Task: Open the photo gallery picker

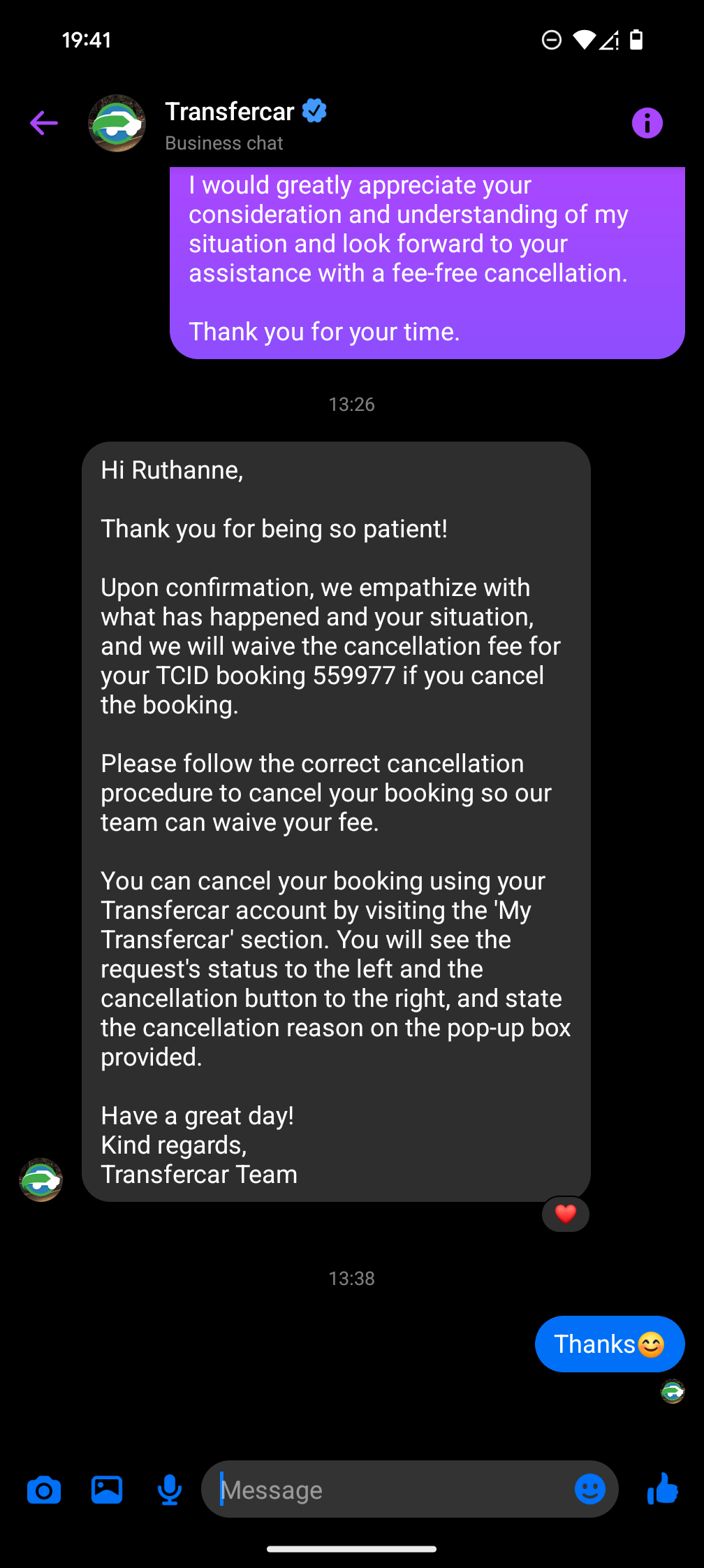Action: 107,1490
